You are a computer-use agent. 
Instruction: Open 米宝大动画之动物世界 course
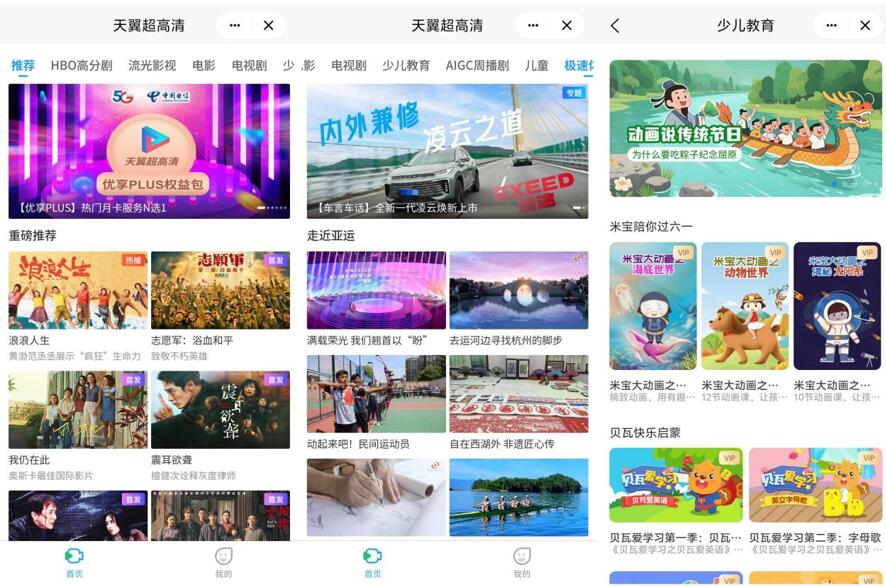(745, 306)
